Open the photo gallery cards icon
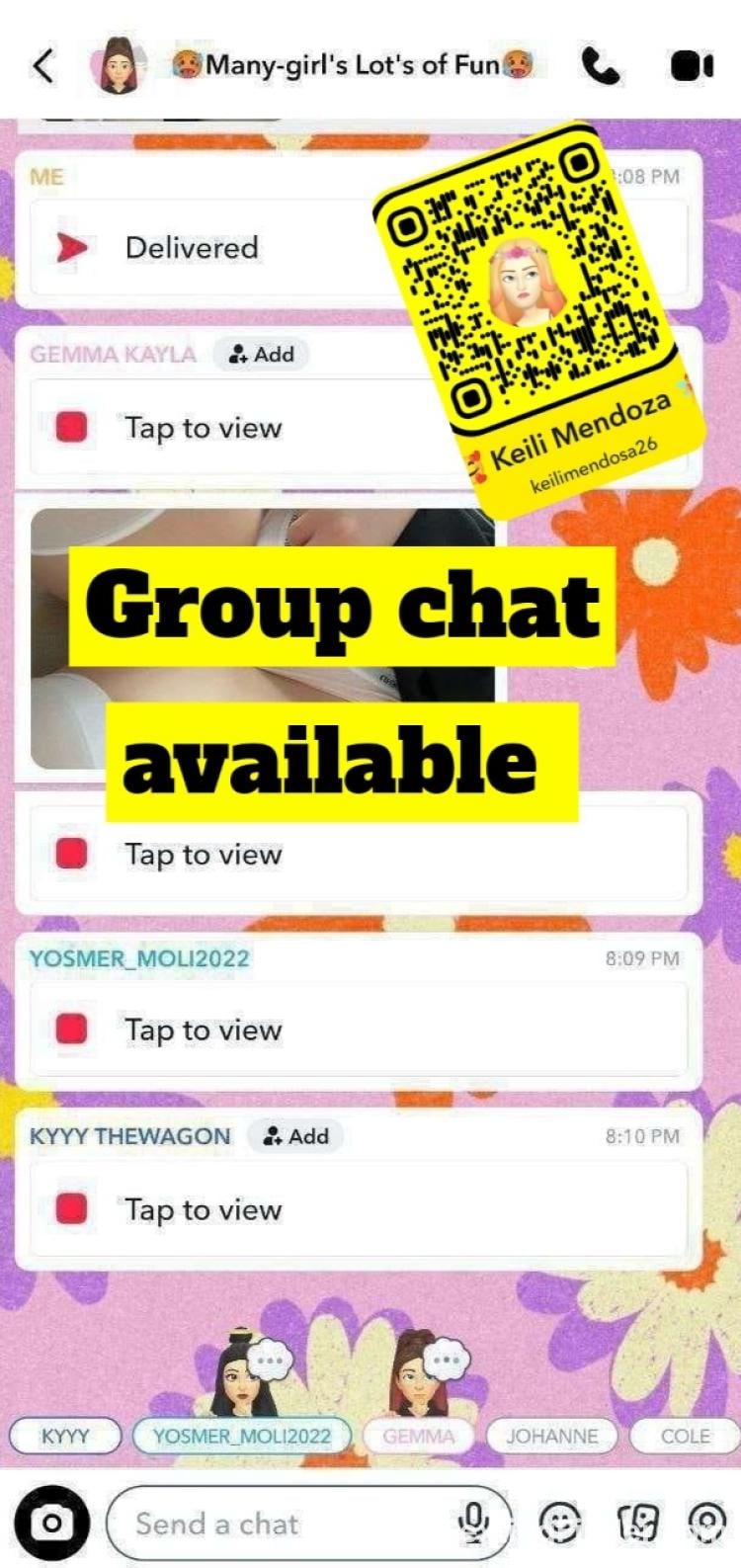Image resolution: width=741 pixels, height=1568 pixels. pos(637,1523)
